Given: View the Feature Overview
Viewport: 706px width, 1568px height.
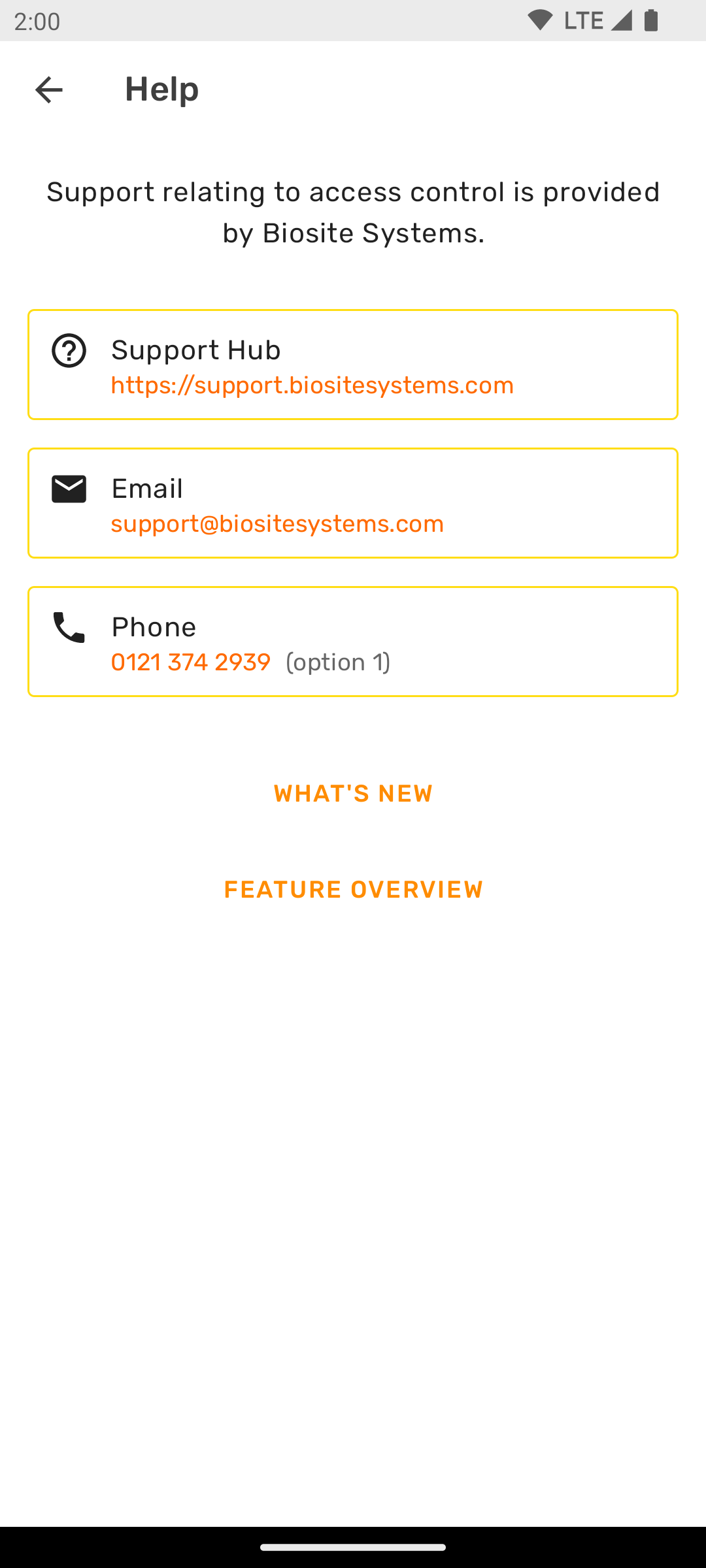Looking at the screenshot, I should click(x=353, y=890).
